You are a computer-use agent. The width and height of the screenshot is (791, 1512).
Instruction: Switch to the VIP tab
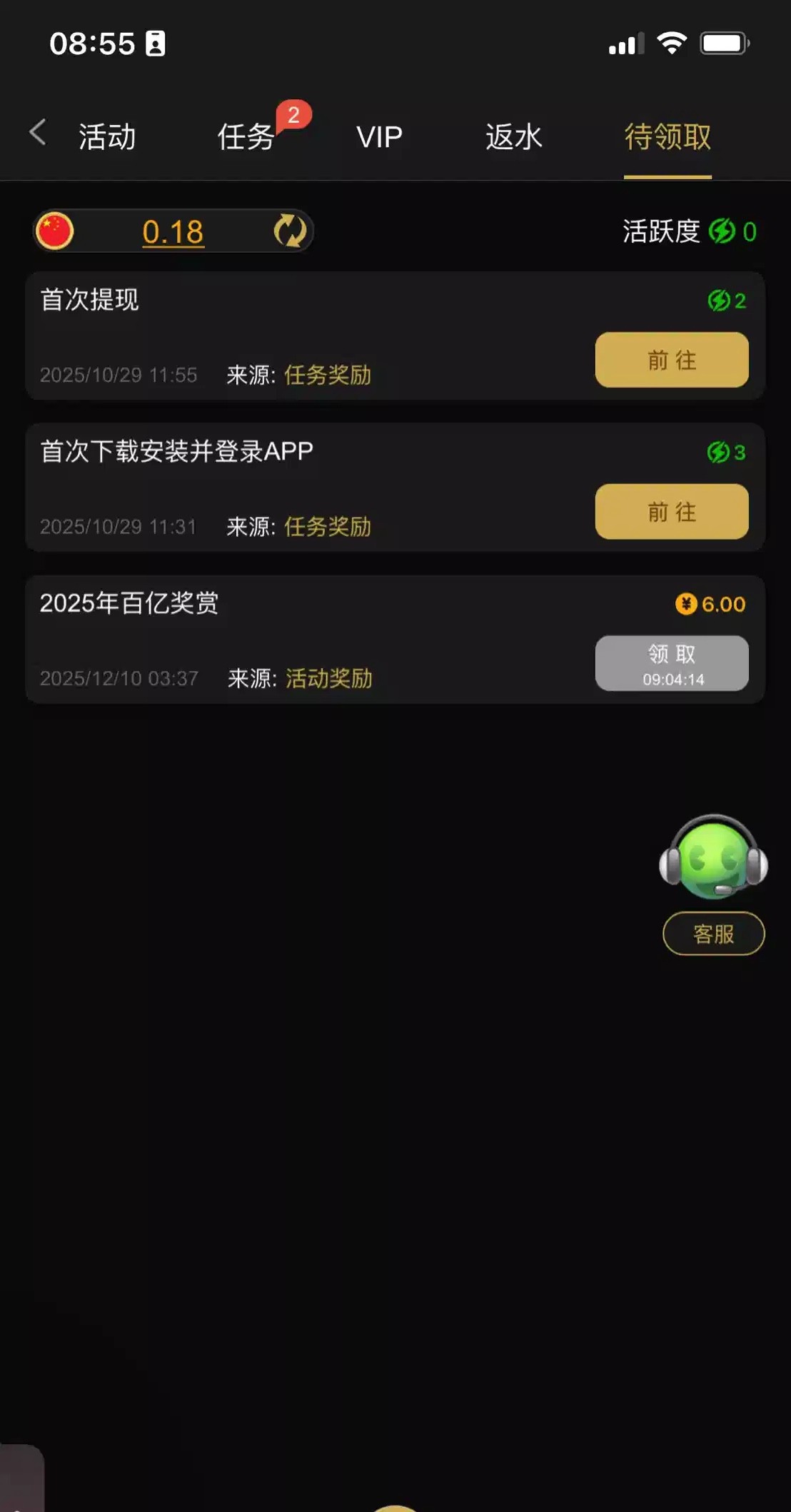coord(379,136)
